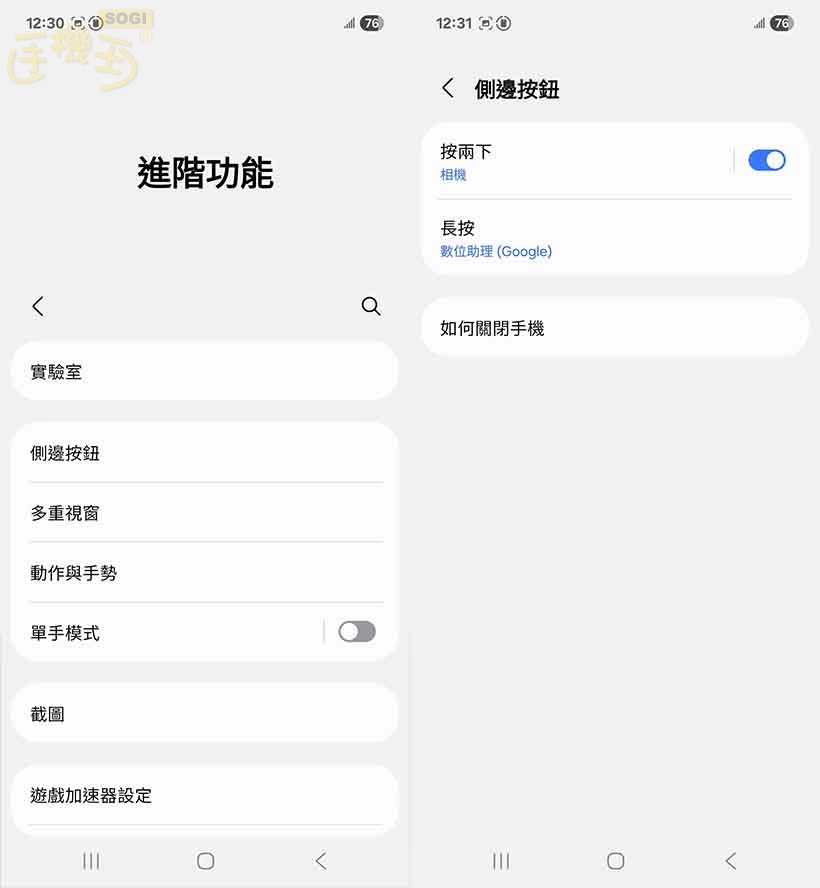
Task: Open the 實驗室 settings row
Action: (204, 371)
